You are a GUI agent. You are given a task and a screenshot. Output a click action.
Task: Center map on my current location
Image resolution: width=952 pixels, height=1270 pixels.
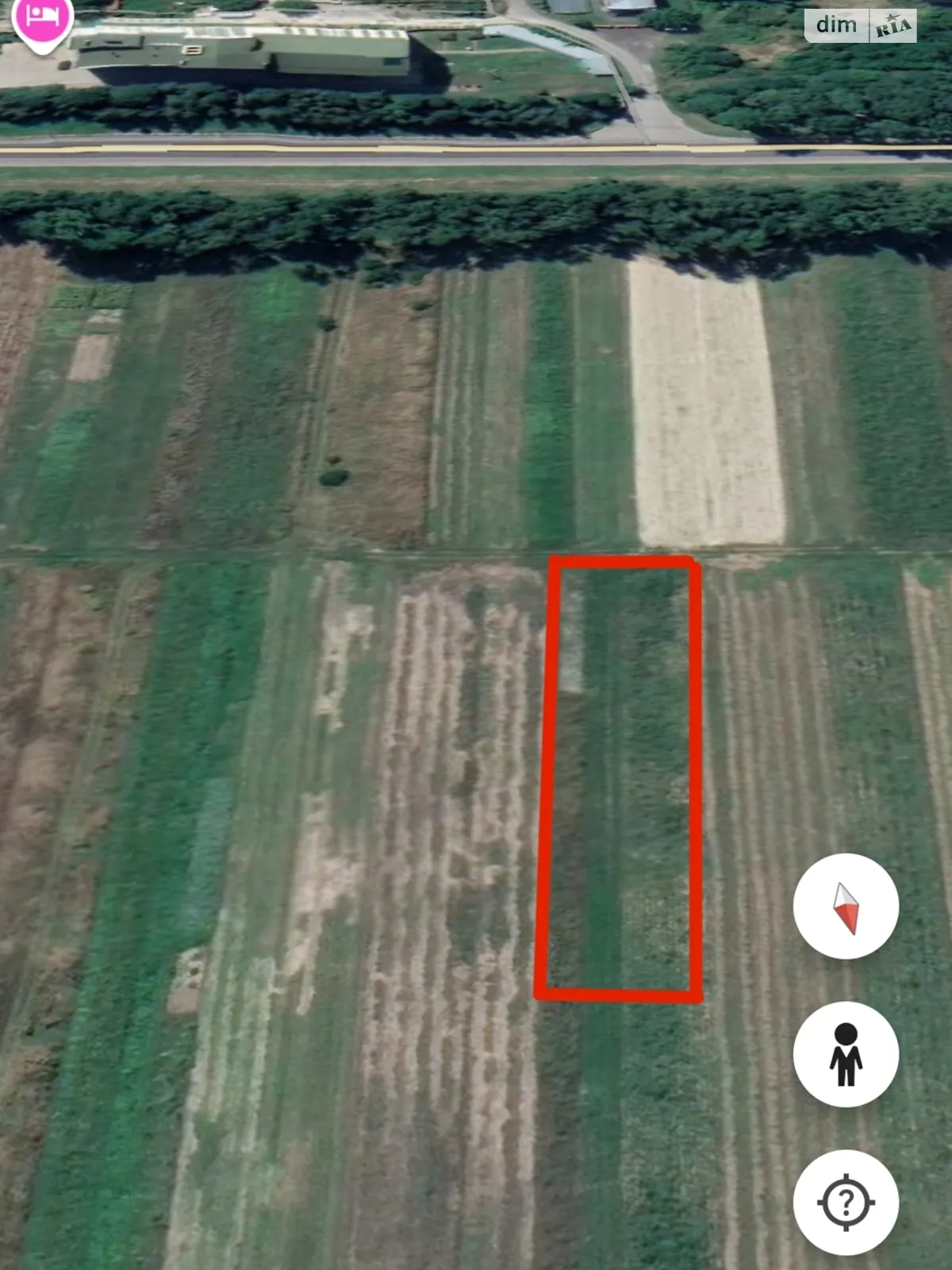coord(846,1202)
